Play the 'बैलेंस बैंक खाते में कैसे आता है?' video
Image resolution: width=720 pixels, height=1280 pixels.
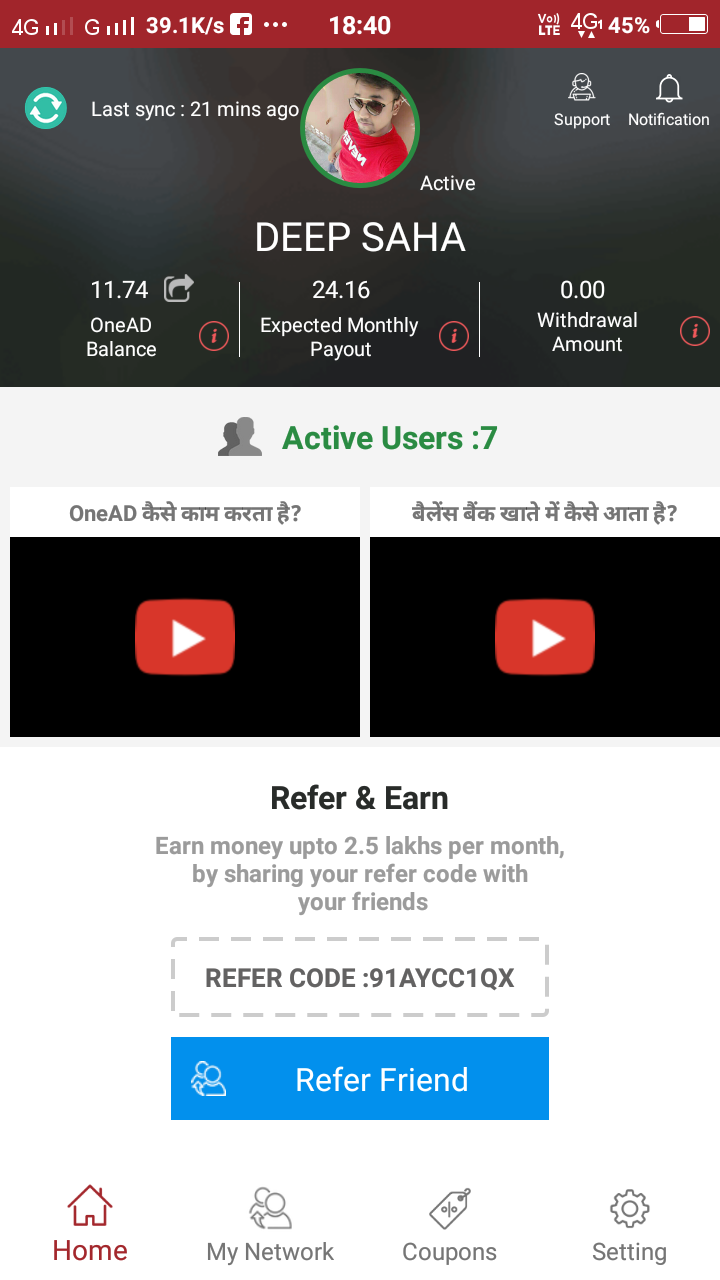(x=545, y=637)
